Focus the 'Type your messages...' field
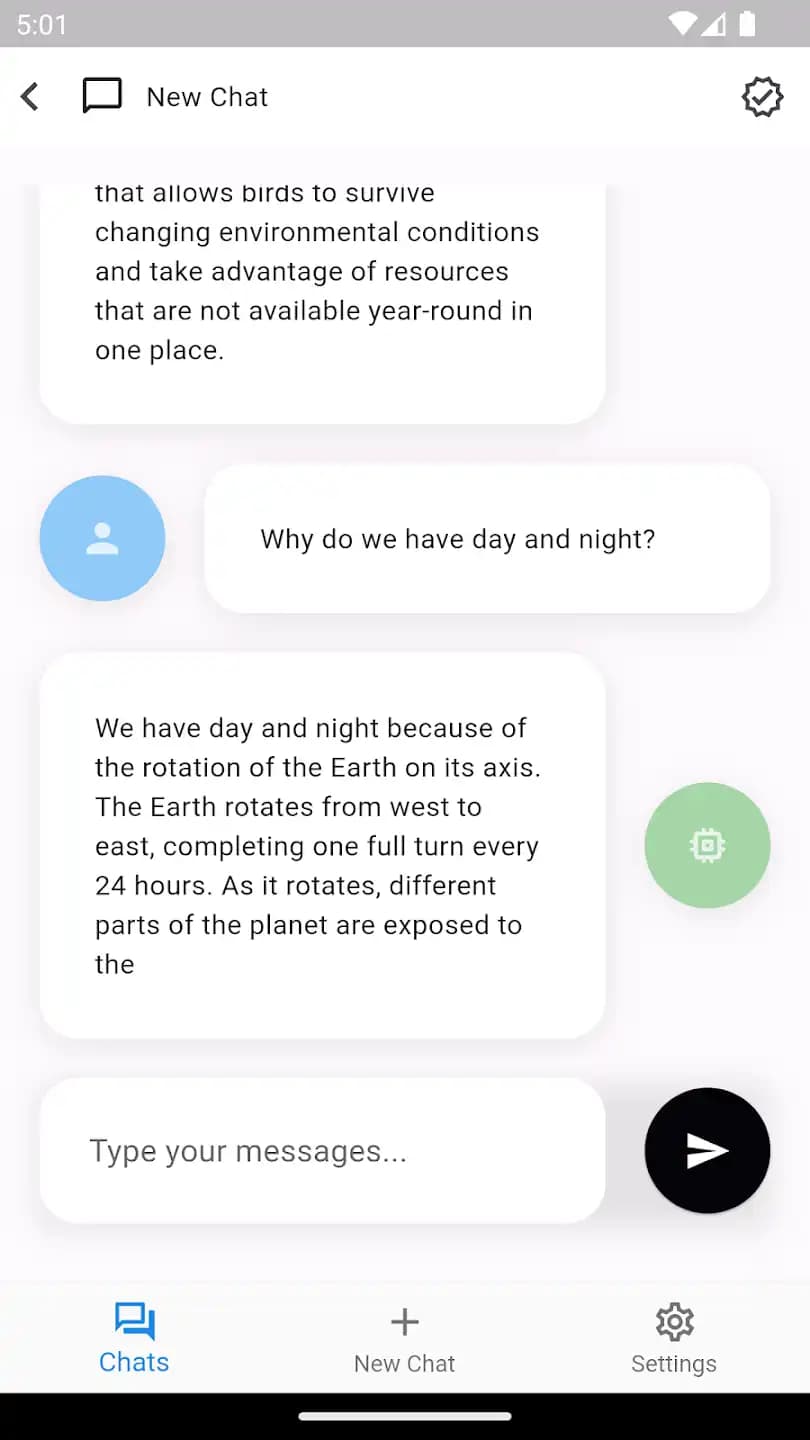 point(322,1150)
